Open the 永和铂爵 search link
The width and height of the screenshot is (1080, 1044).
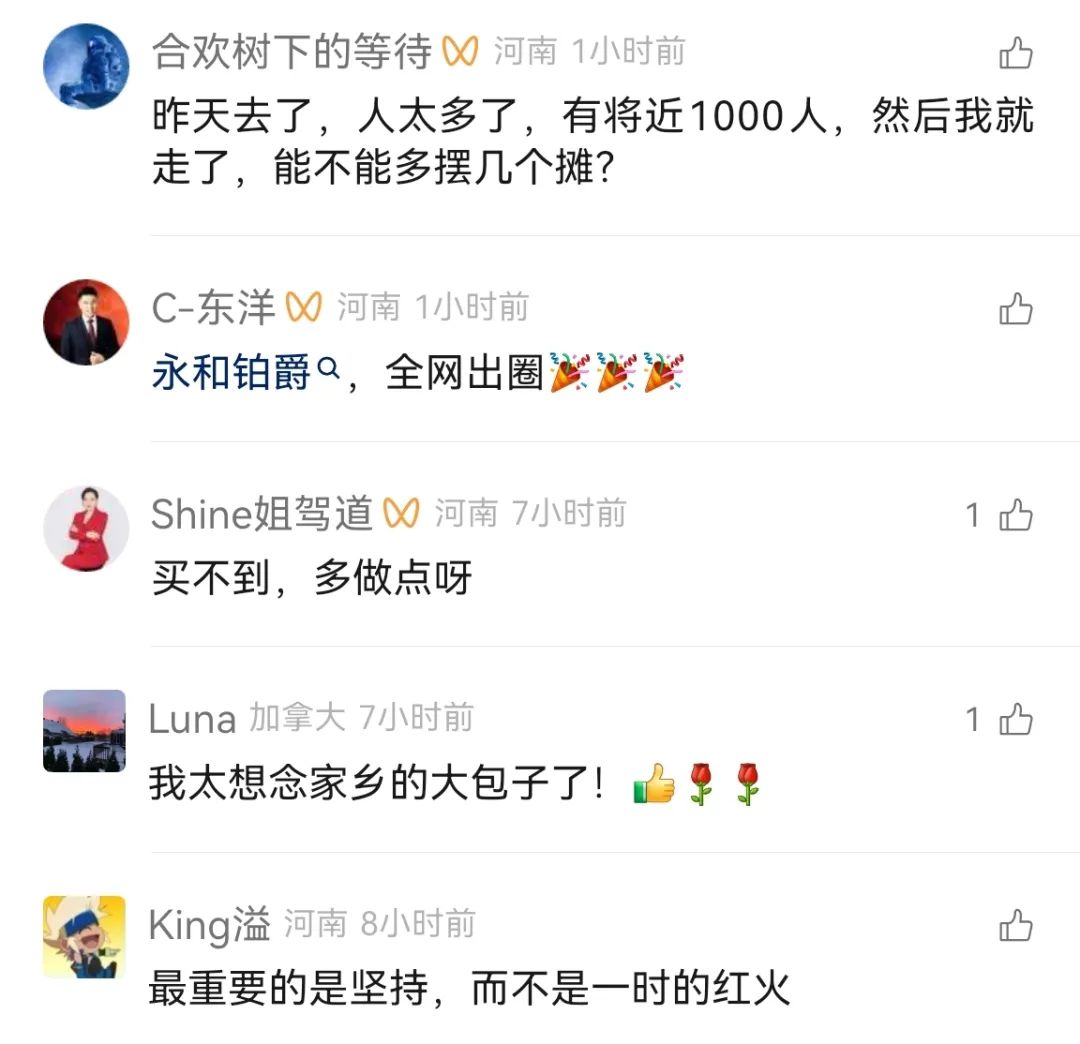coord(246,374)
